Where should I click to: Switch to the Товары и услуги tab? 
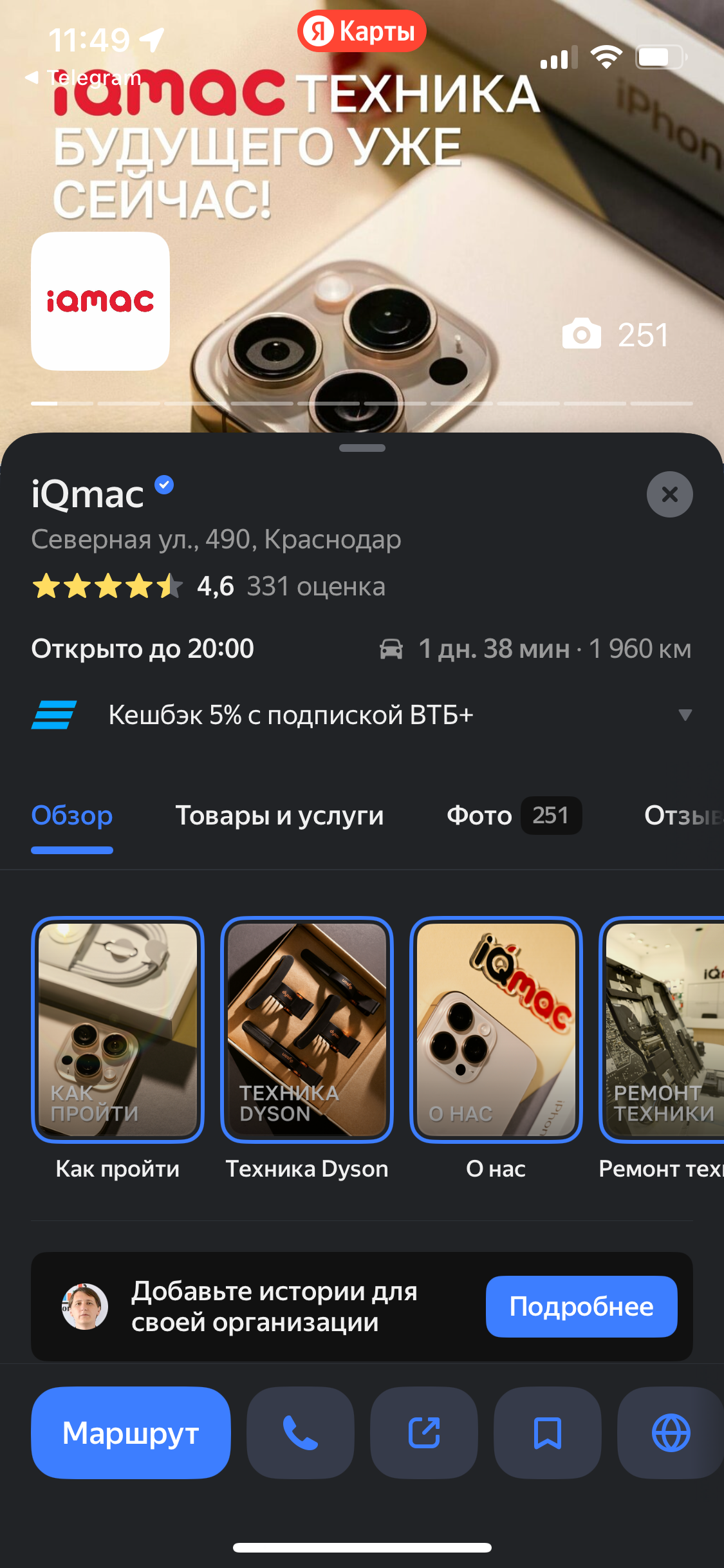click(x=279, y=816)
